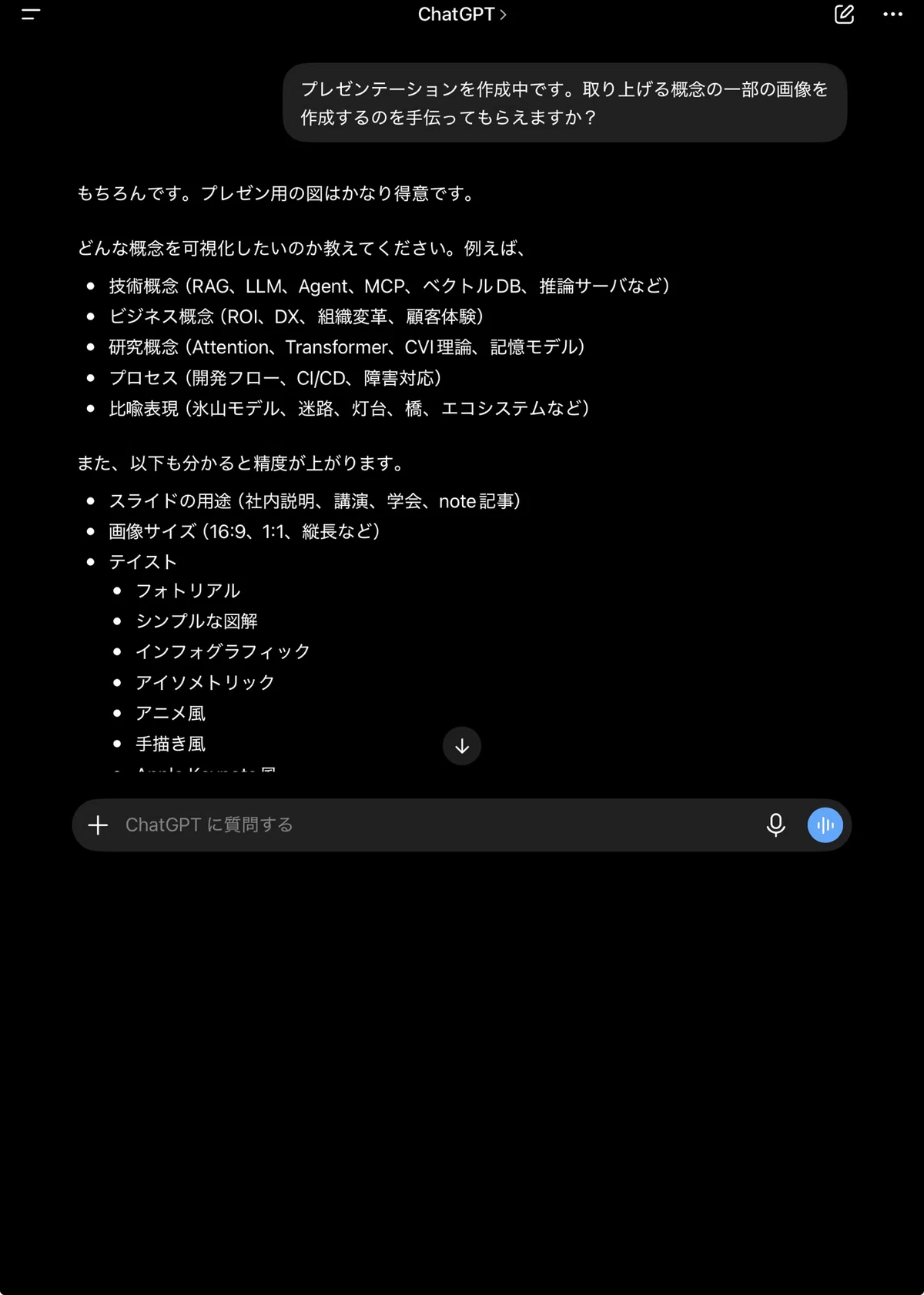Launch voice mode with the blue waveform button

825,825
